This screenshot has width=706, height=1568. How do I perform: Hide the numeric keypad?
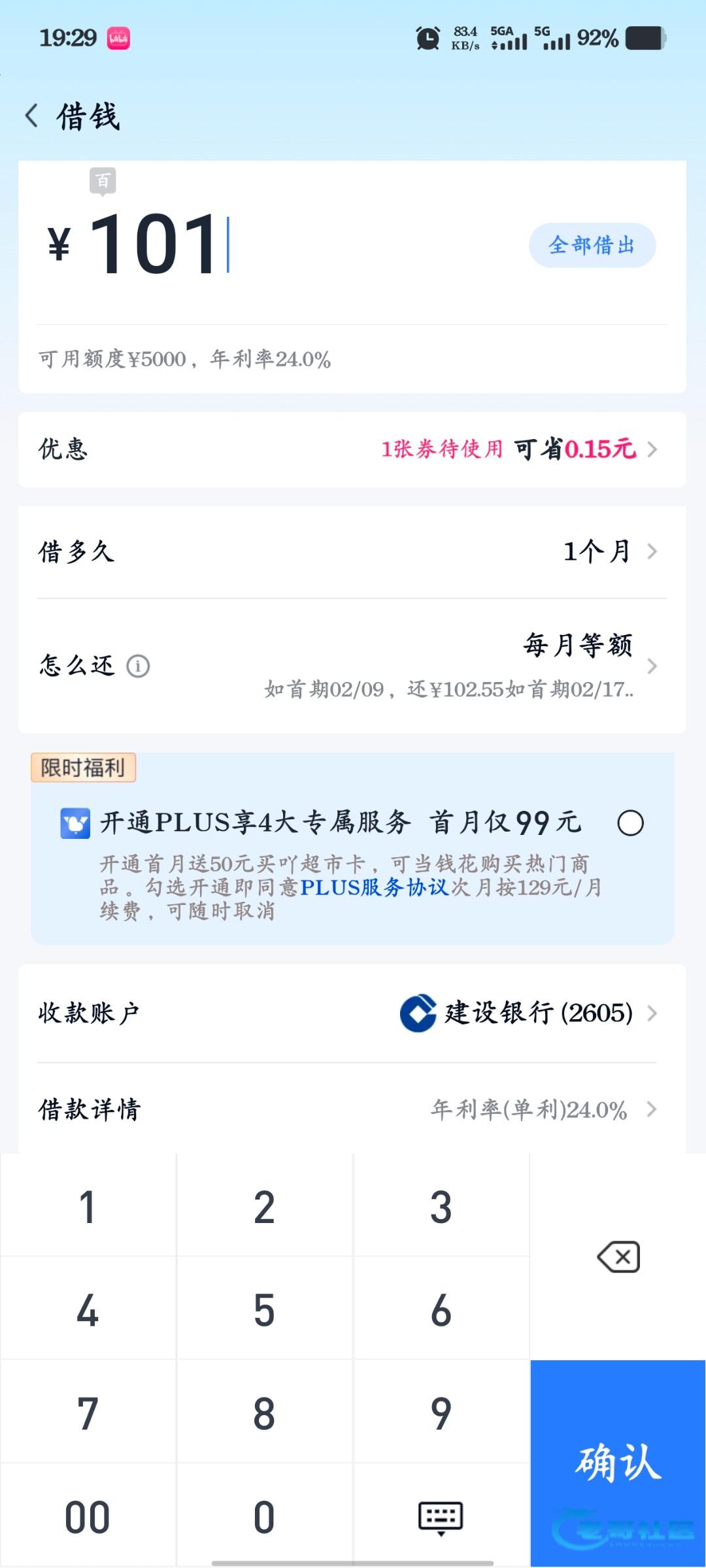[441, 1517]
